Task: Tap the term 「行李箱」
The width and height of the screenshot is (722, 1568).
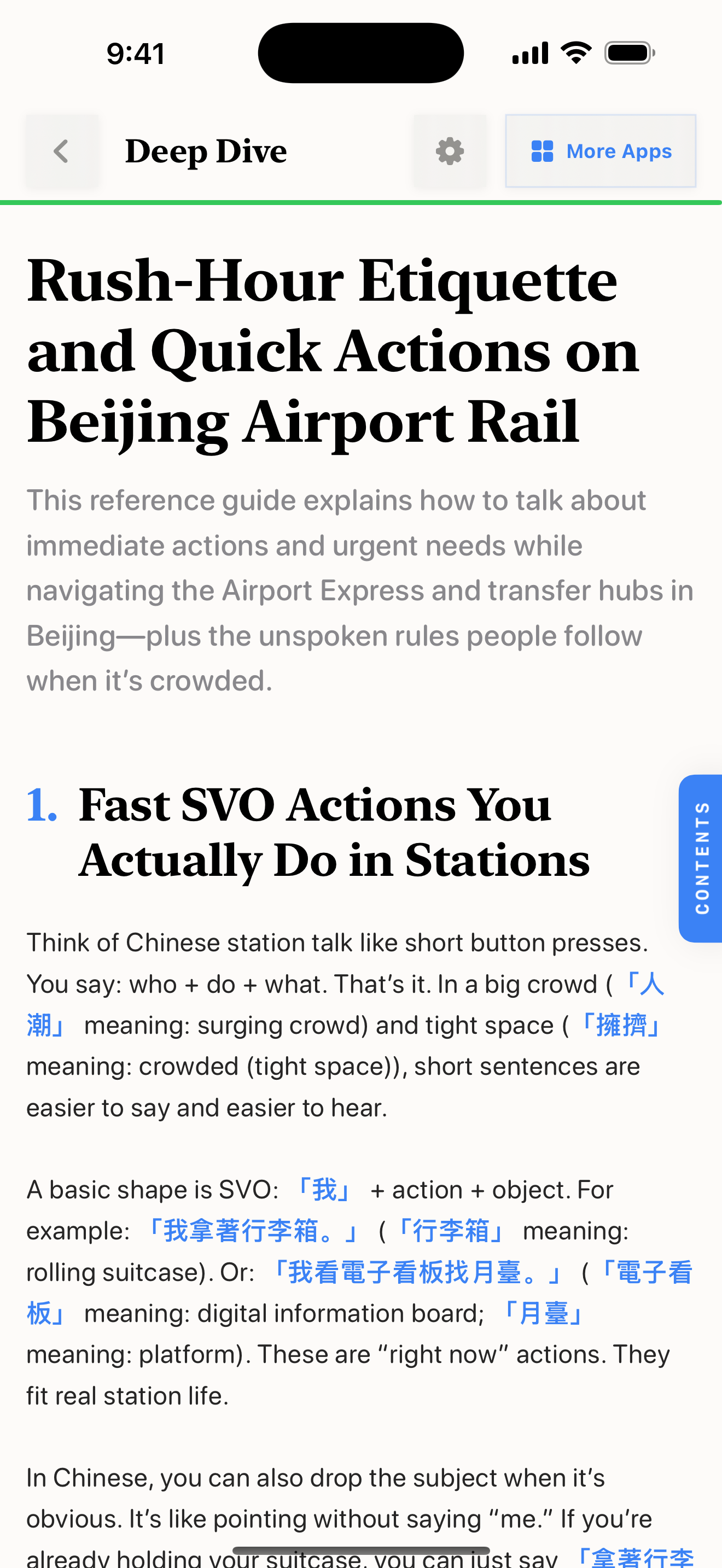Action: click(x=451, y=1231)
